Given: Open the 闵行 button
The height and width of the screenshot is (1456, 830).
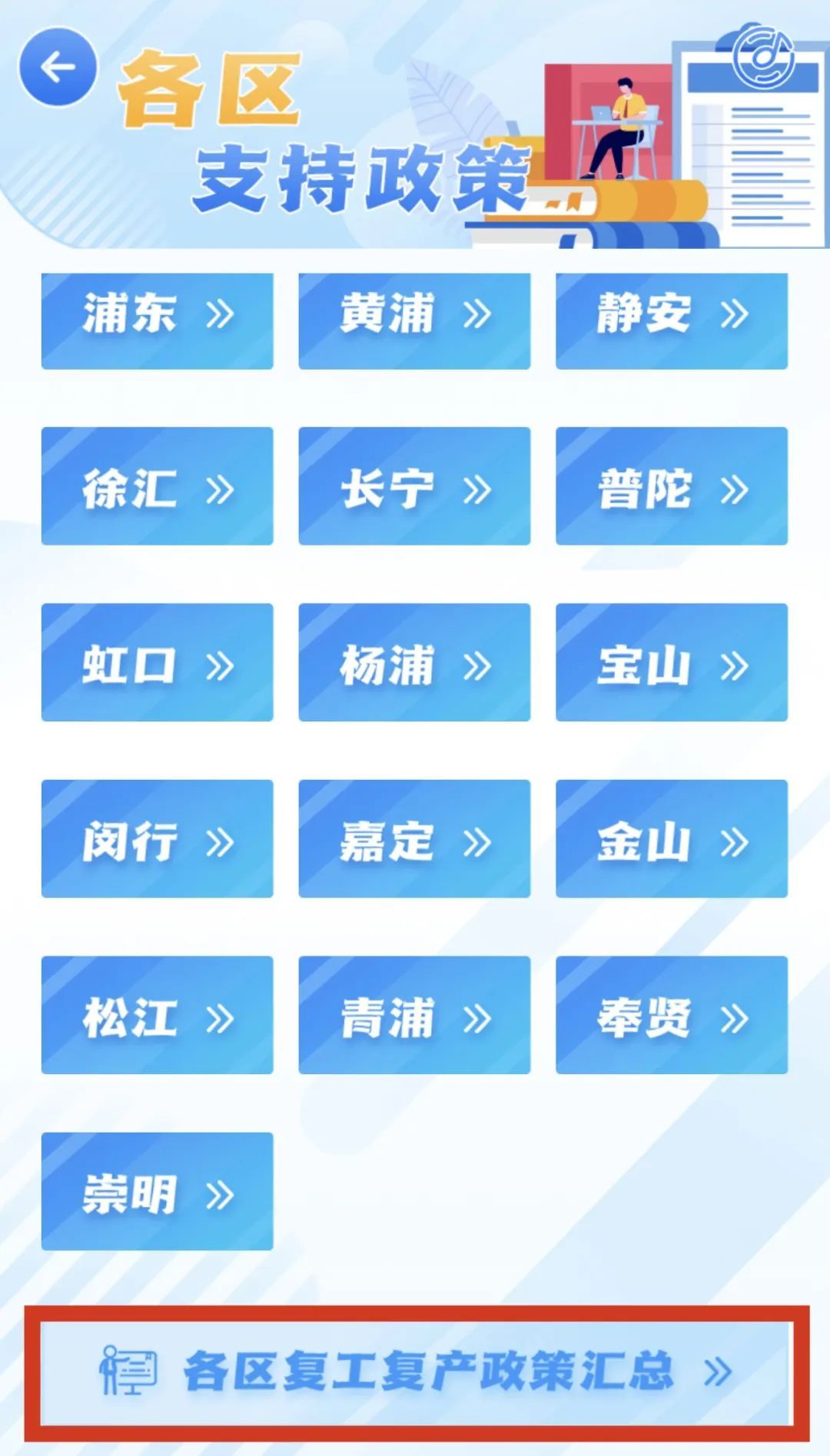Looking at the screenshot, I should pos(157,839).
